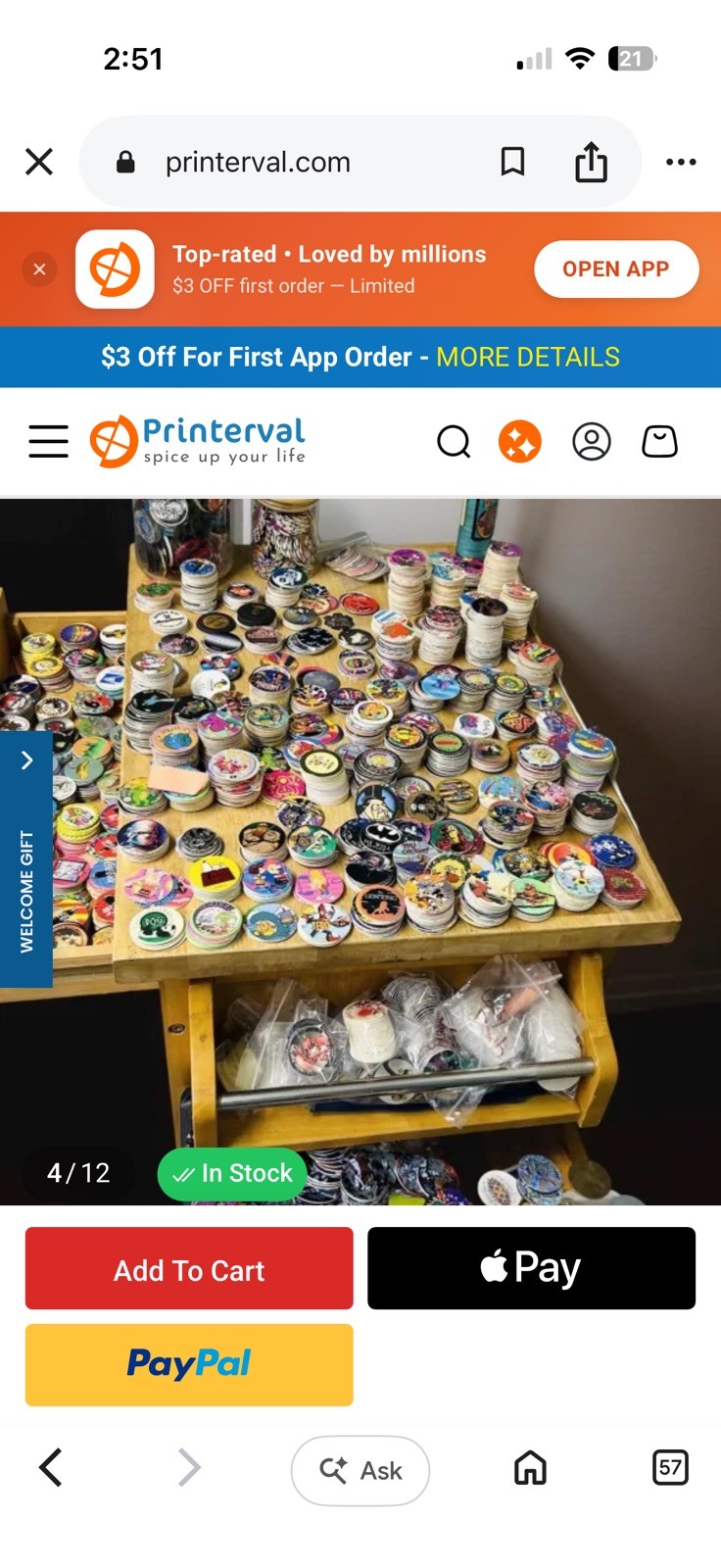The width and height of the screenshot is (721, 1568).
Task: Share this page via share icon
Action: tap(591, 162)
